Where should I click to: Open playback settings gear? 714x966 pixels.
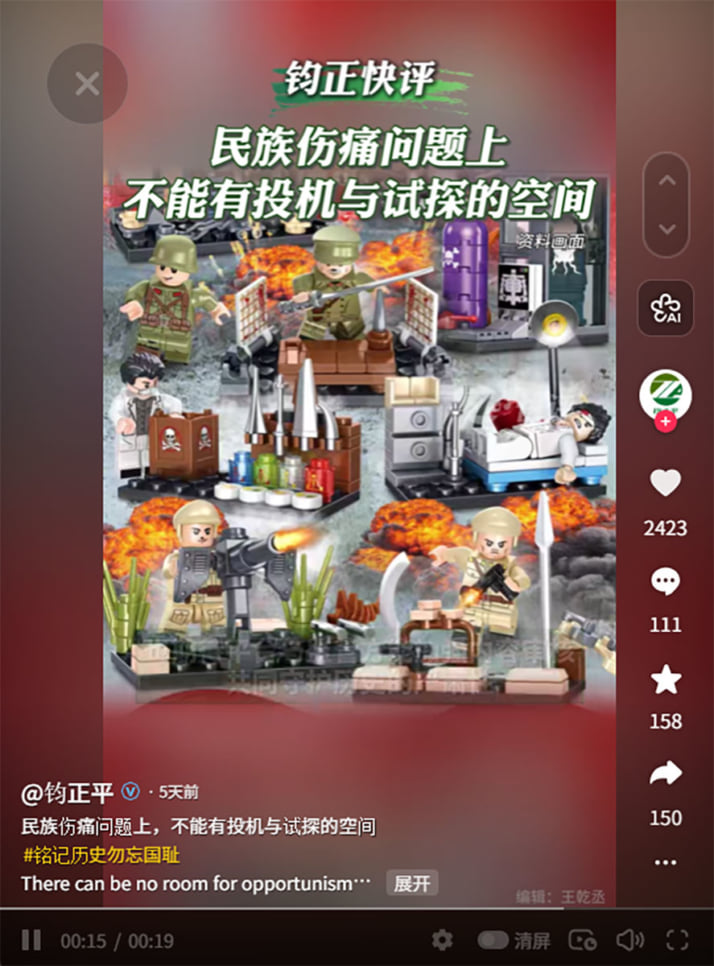tap(442, 940)
